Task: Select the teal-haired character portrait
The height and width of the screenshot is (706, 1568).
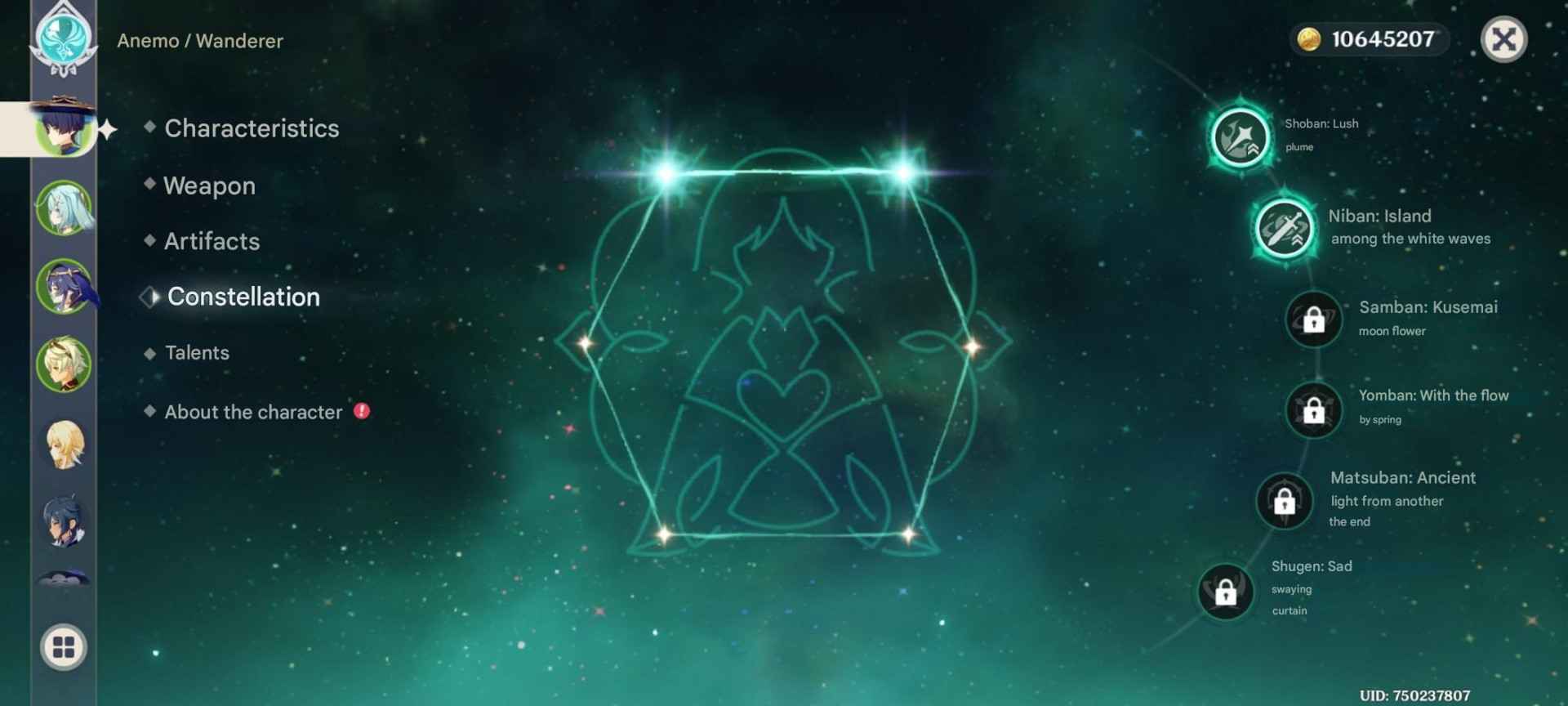Action: point(64,208)
